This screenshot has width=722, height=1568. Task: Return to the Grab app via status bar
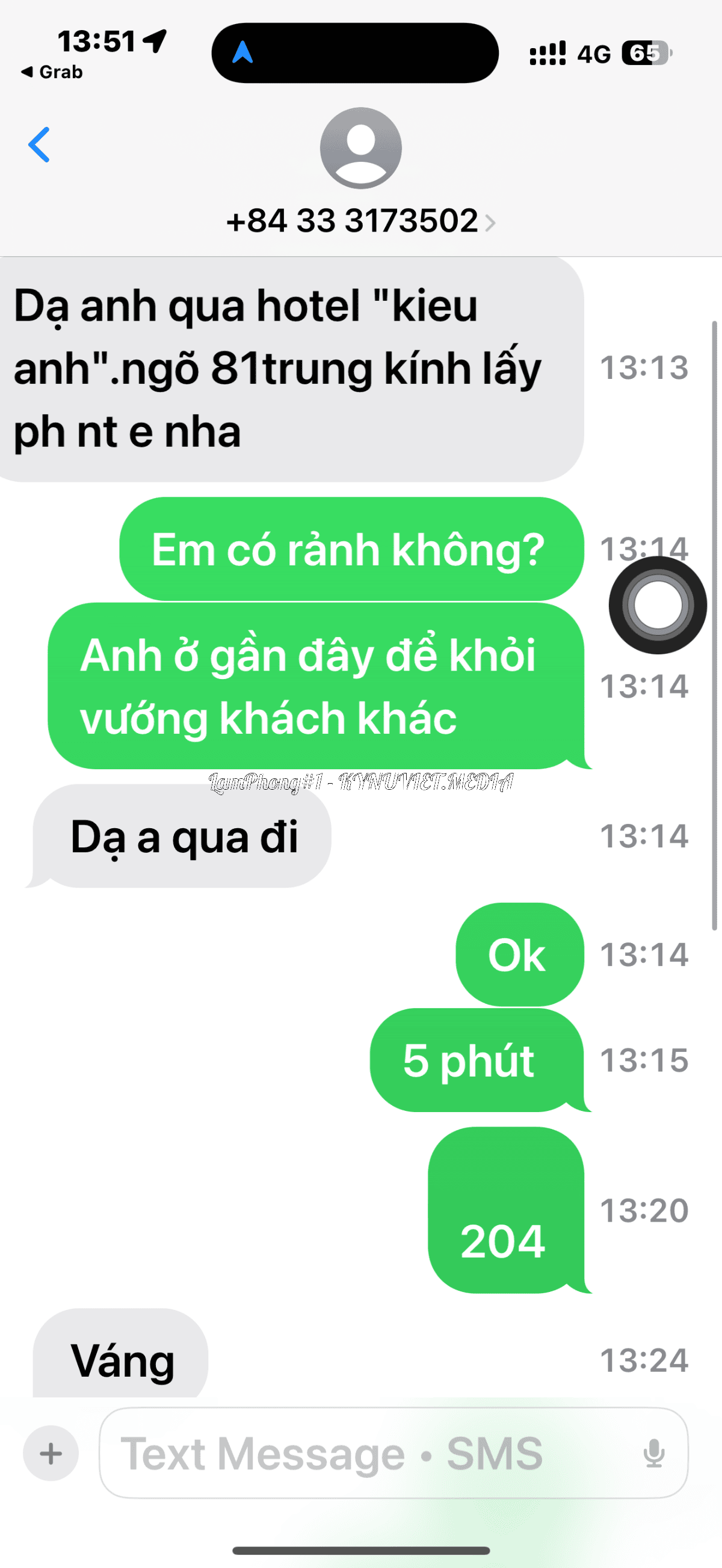tap(52, 72)
